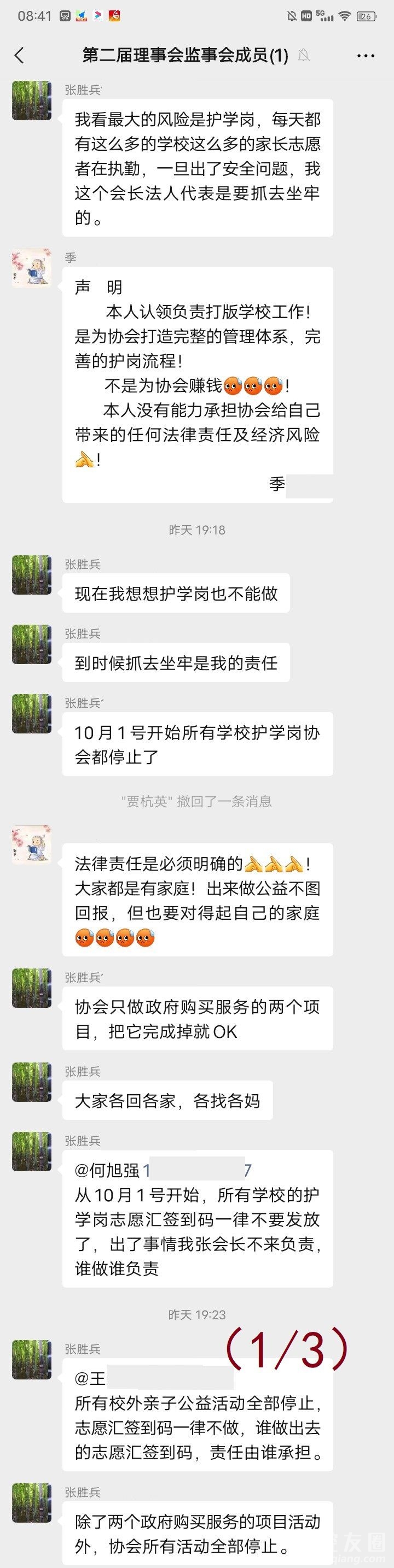This screenshot has height=1568, width=394.
Task: Go back from the group chat
Action: tap(20, 55)
